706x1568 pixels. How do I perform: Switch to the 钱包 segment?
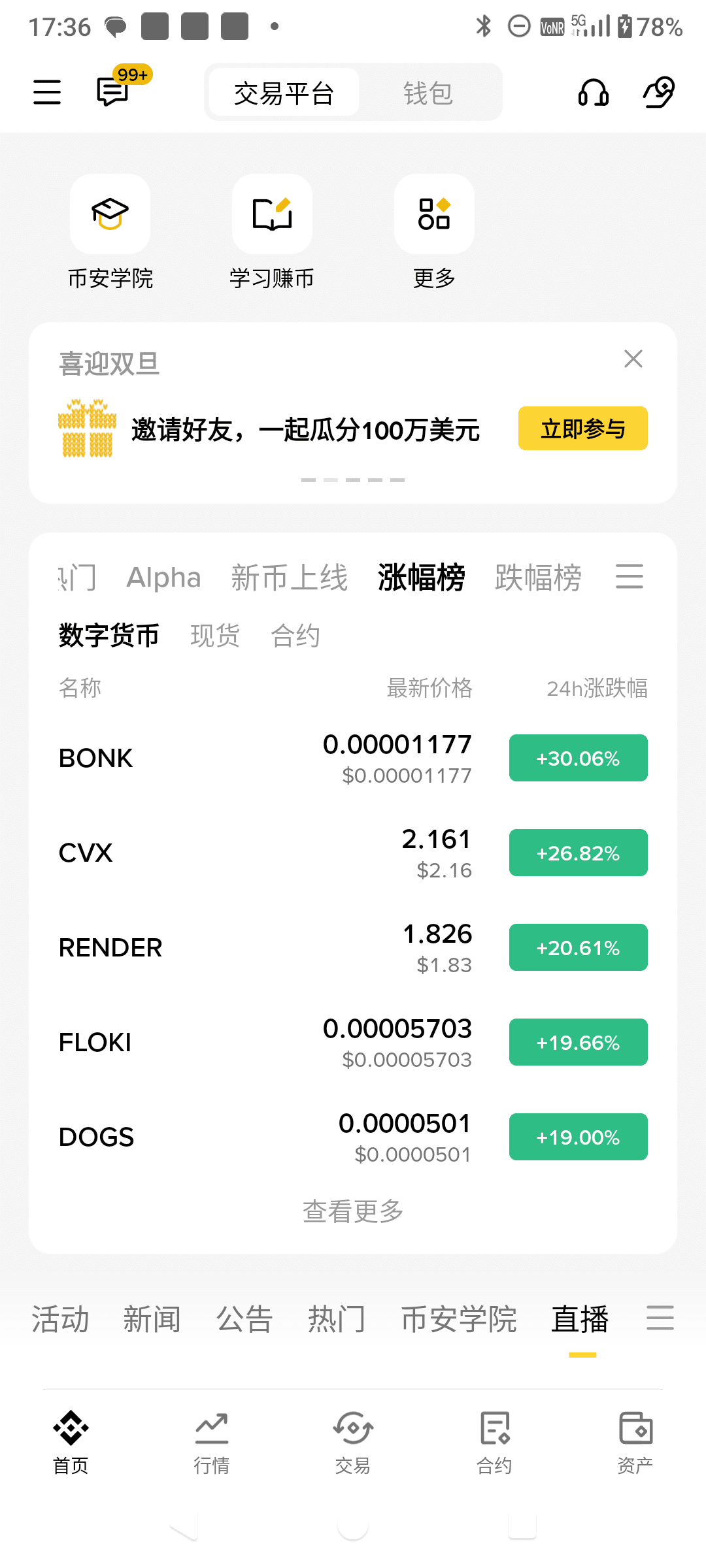[428, 93]
